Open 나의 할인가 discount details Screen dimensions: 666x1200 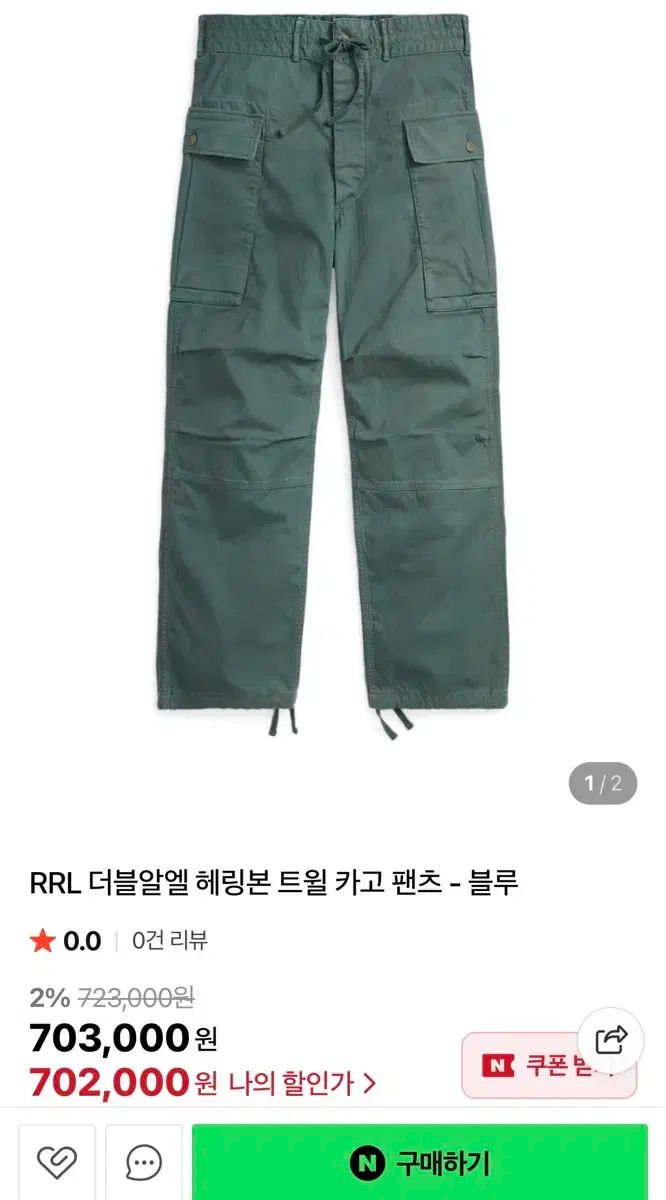point(302,1082)
